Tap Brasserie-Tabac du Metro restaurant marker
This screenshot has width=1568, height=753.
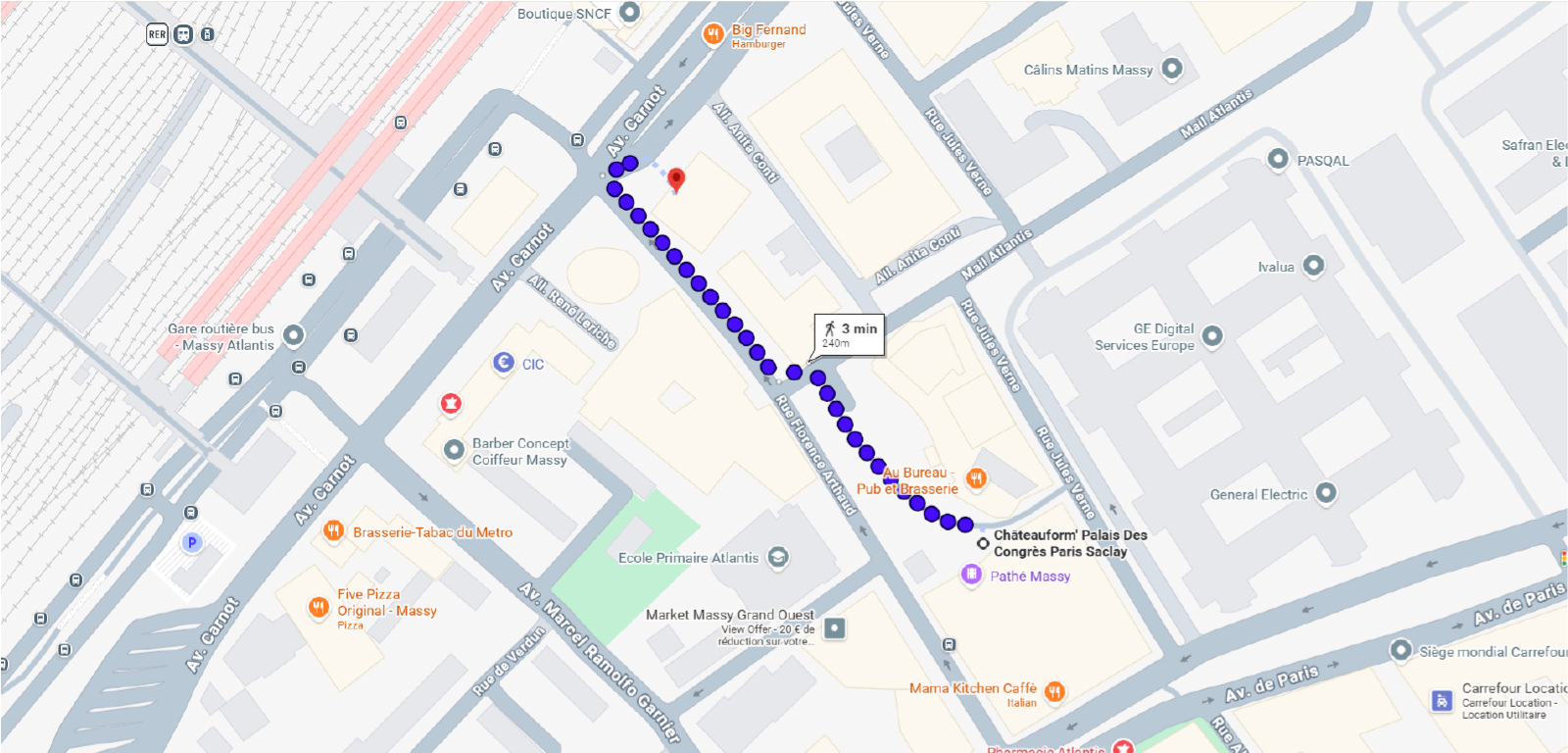333,531
